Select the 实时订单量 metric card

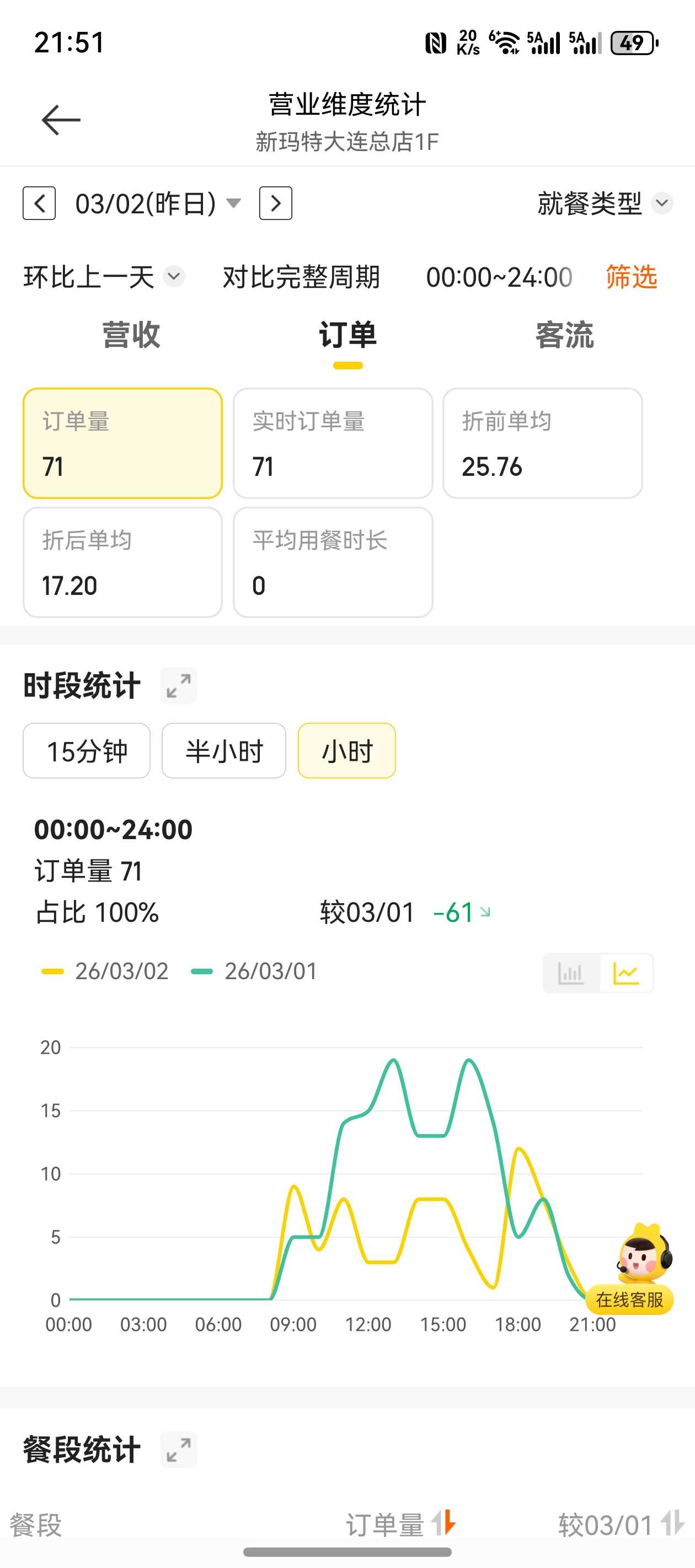point(333,443)
